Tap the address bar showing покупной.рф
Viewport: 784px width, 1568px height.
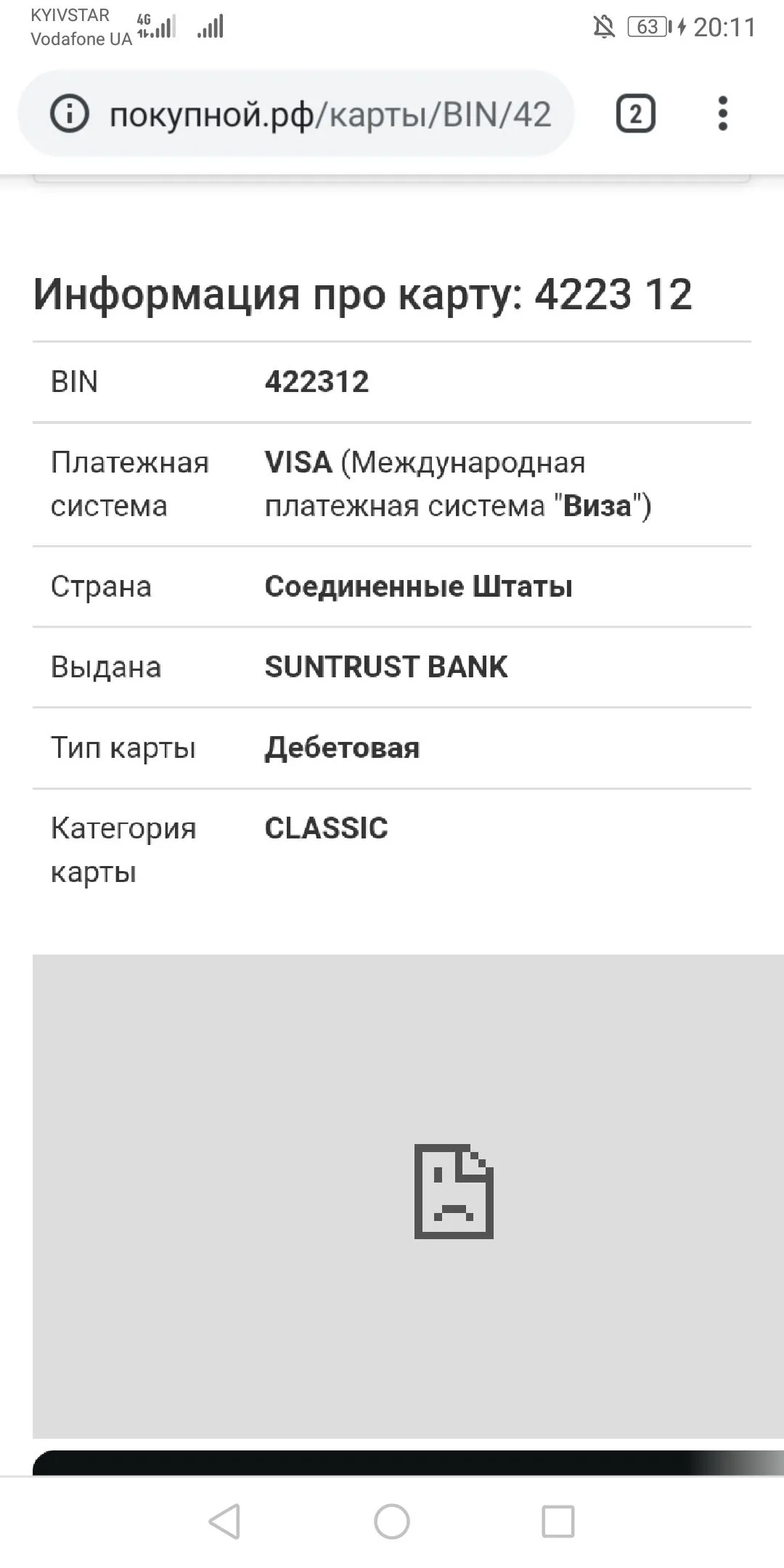coord(330,114)
